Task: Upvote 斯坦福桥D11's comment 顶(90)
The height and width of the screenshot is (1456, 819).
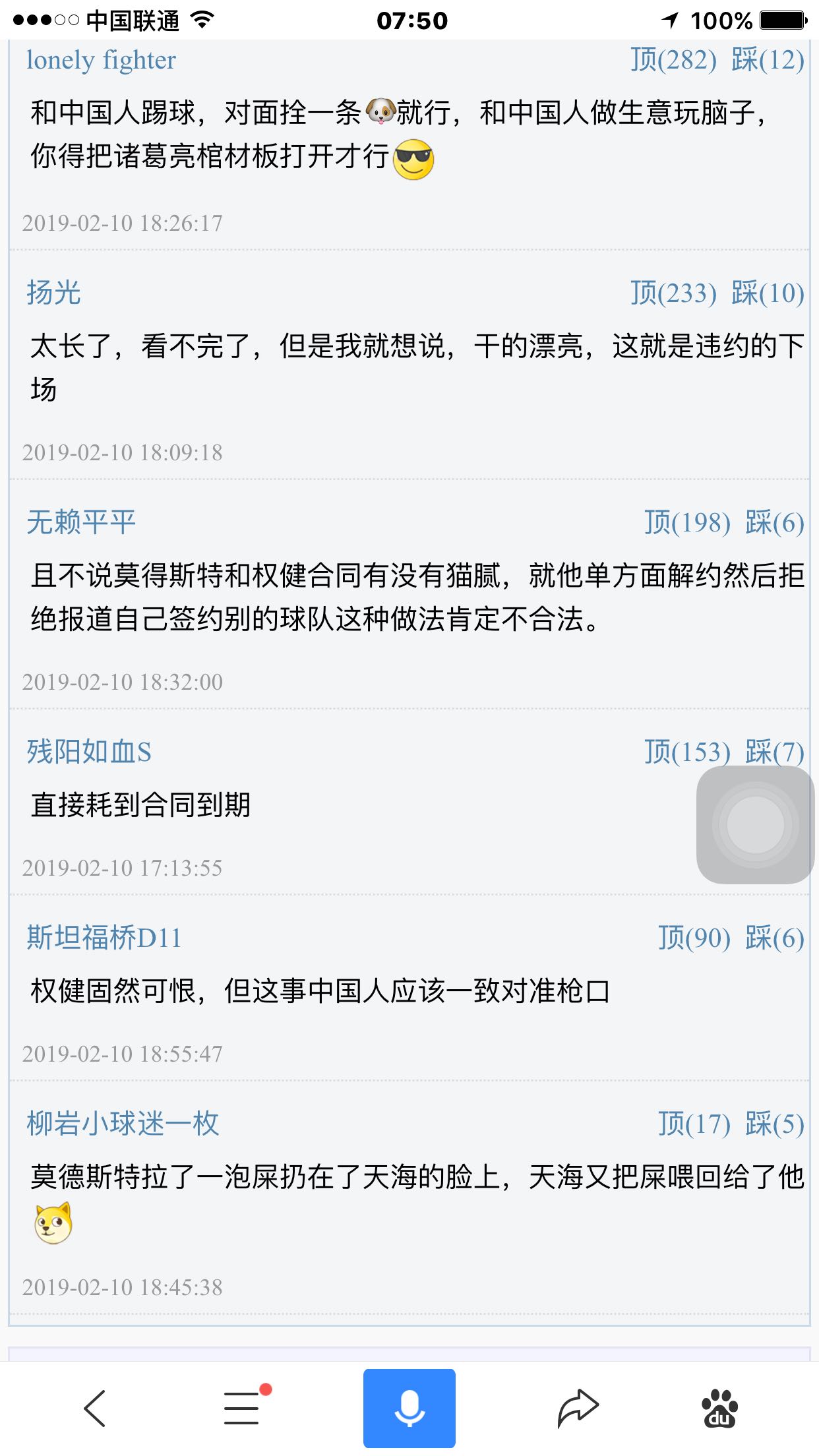Action: pos(694,938)
